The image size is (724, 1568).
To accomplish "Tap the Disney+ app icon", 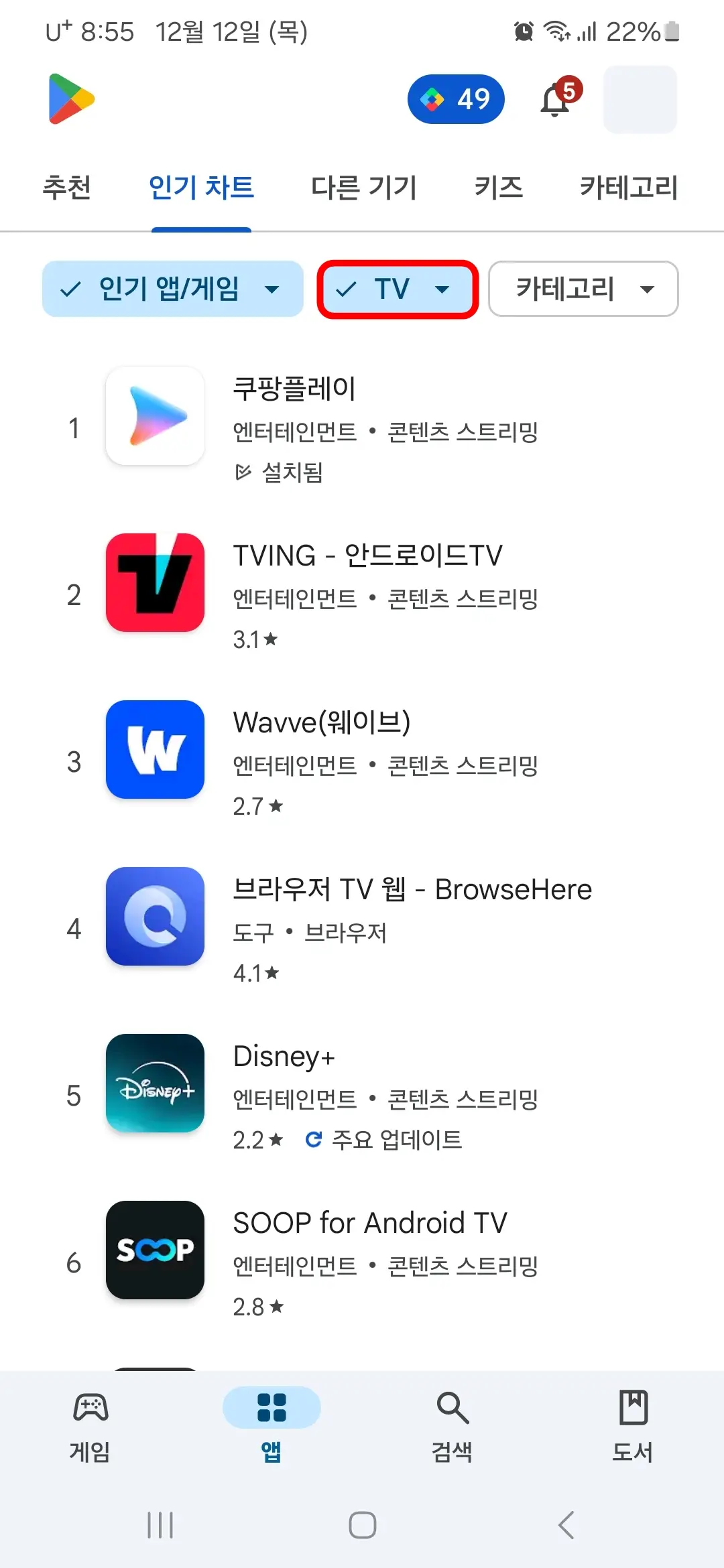I will [155, 1084].
